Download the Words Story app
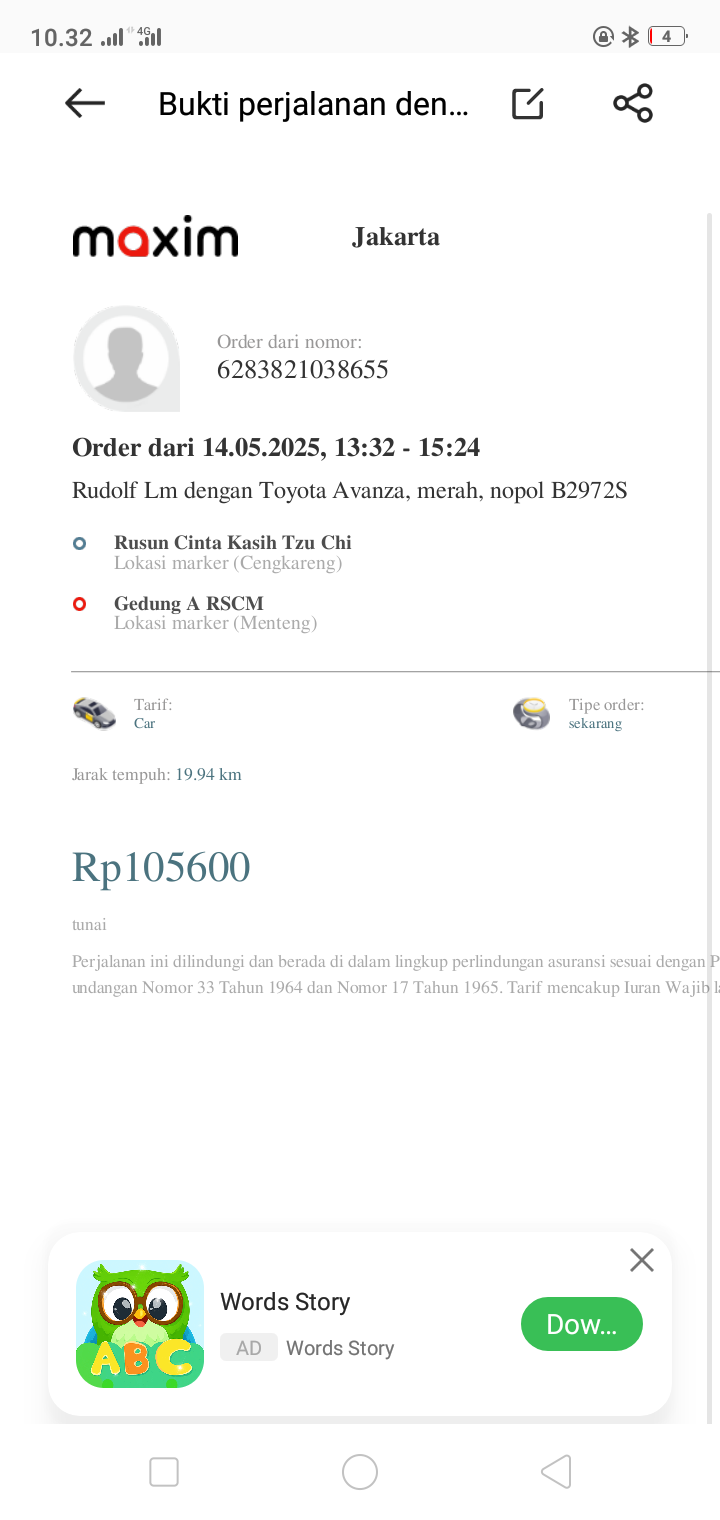Screen dimensions: 720x1520 (x=581, y=1324)
